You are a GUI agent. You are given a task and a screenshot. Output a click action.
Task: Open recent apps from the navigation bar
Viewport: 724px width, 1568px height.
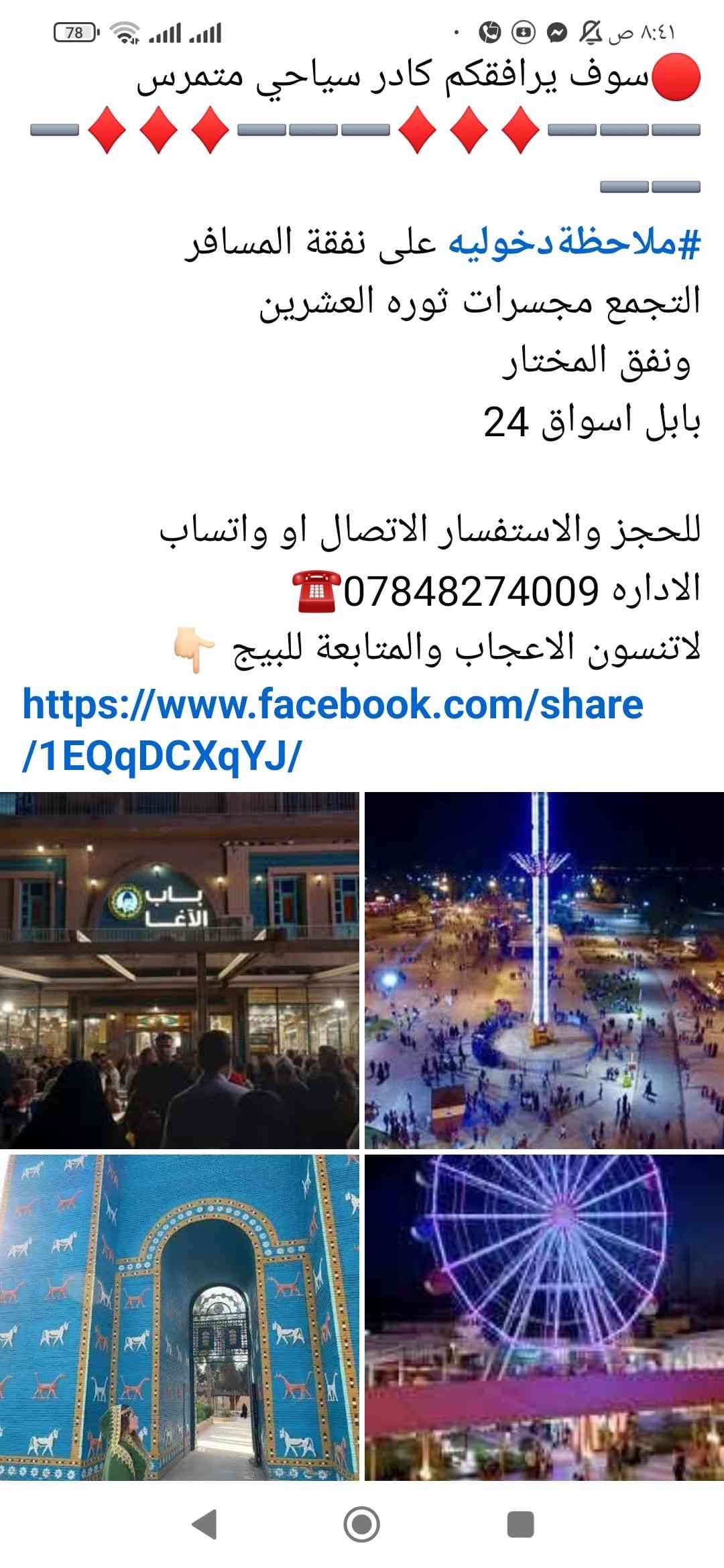[x=520, y=1524]
